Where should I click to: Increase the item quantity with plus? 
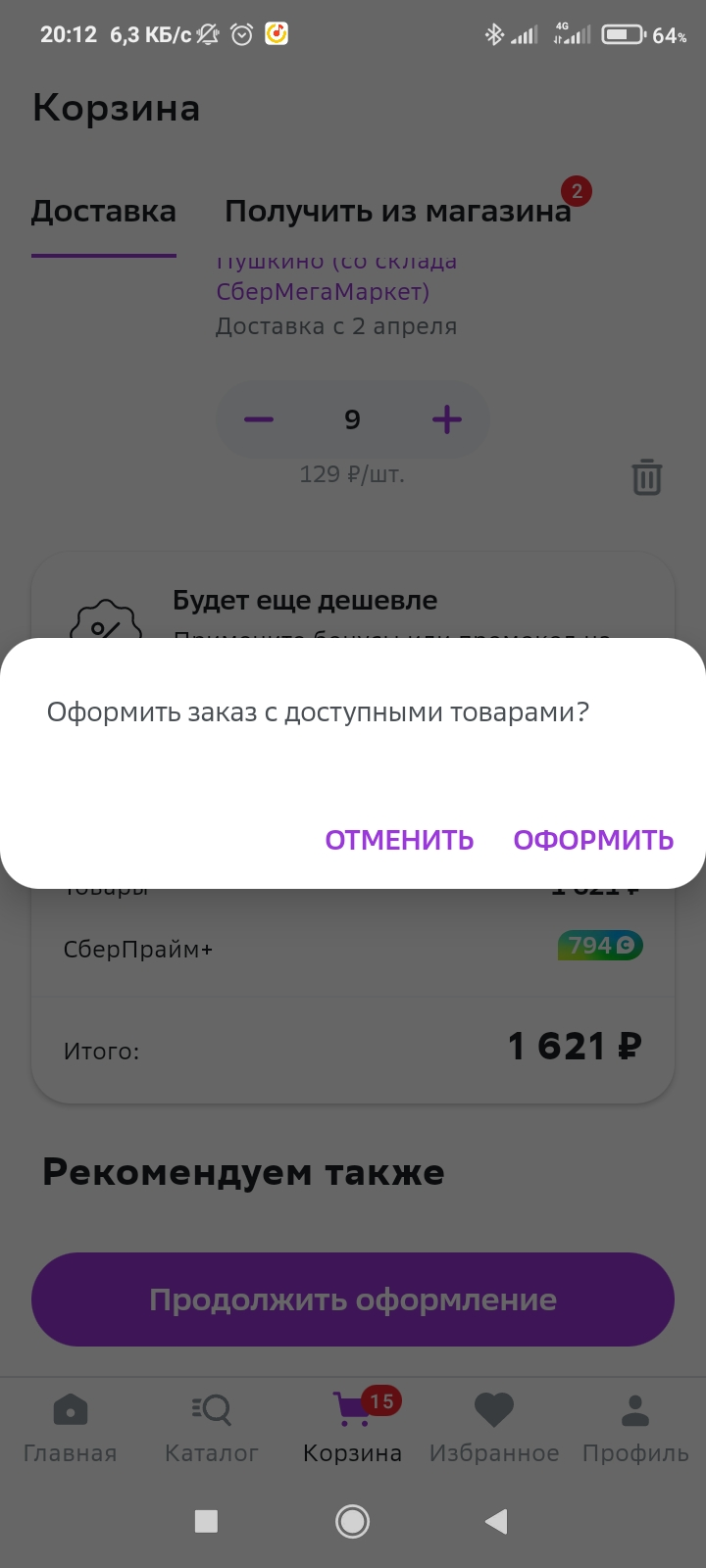(x=447, y=419)
